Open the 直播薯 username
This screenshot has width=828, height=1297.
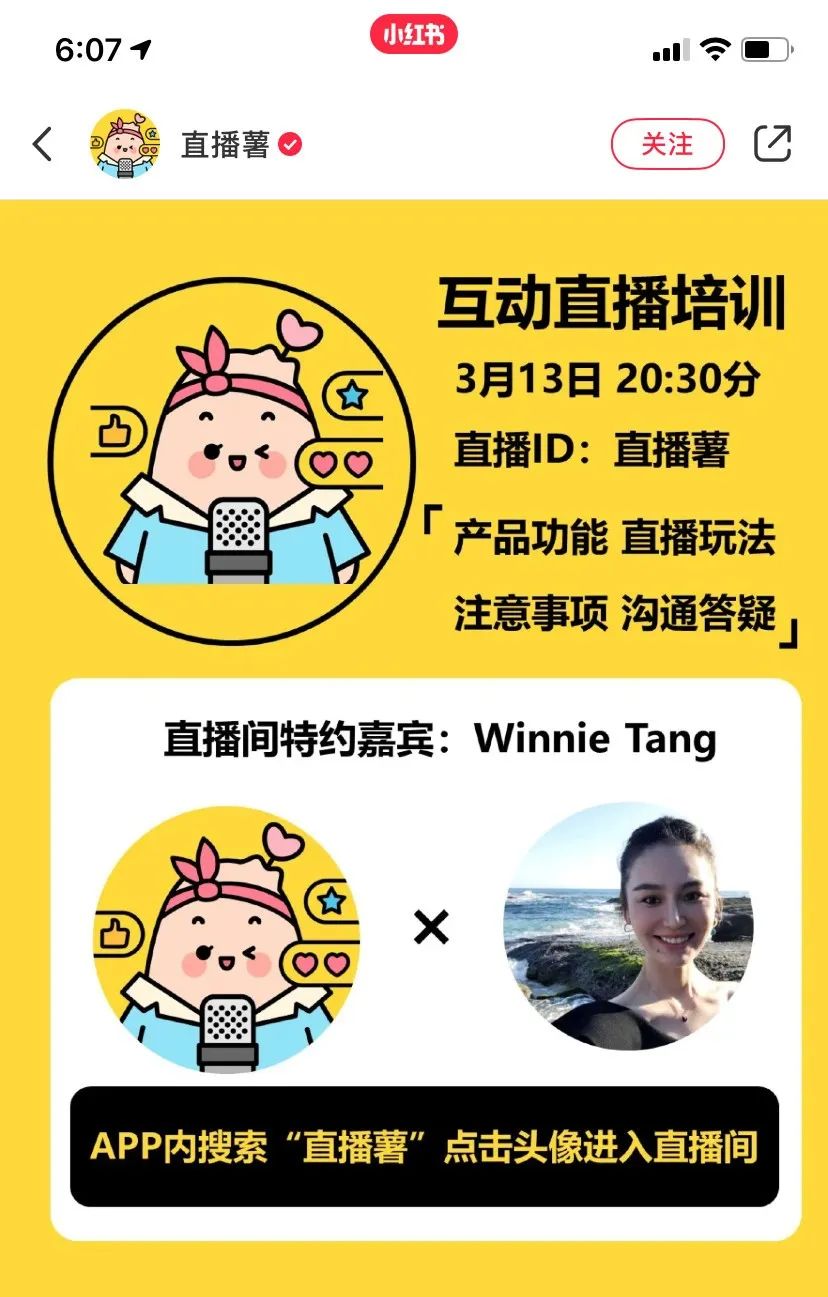(225, 145)
